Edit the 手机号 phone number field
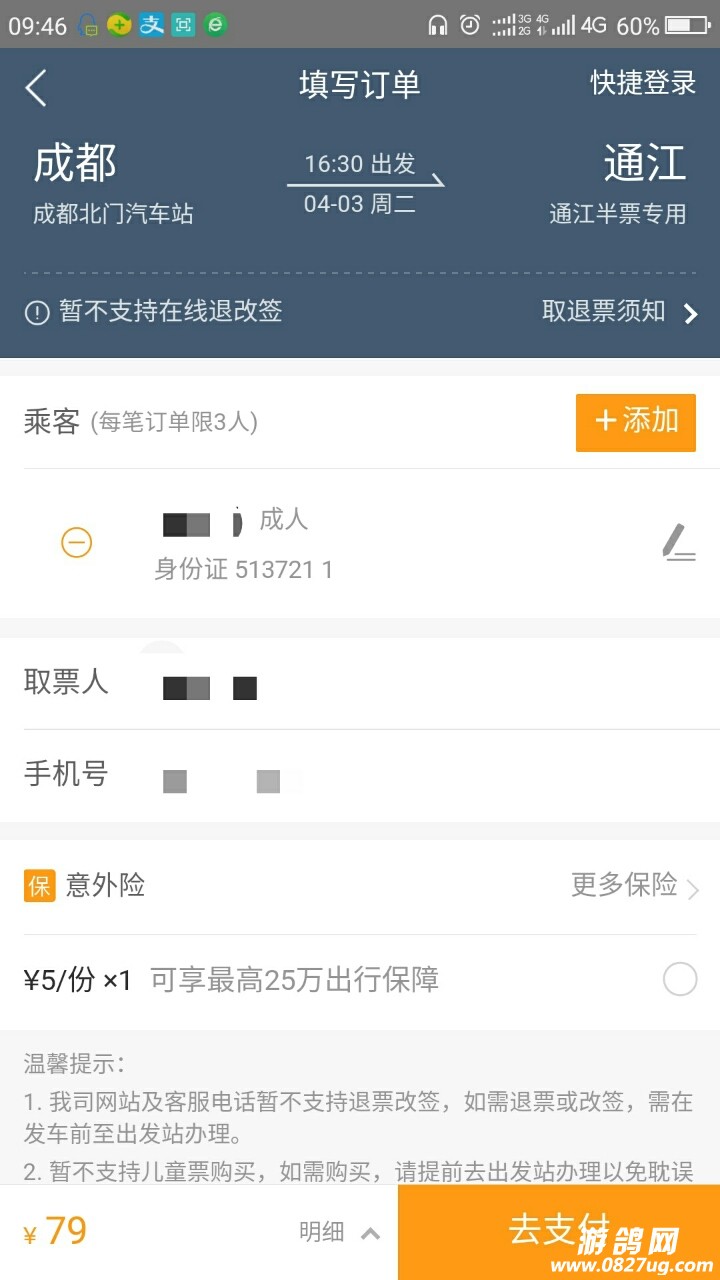Image resolution: width=720 pixels, height=1280 pixels. click(400, 778)
